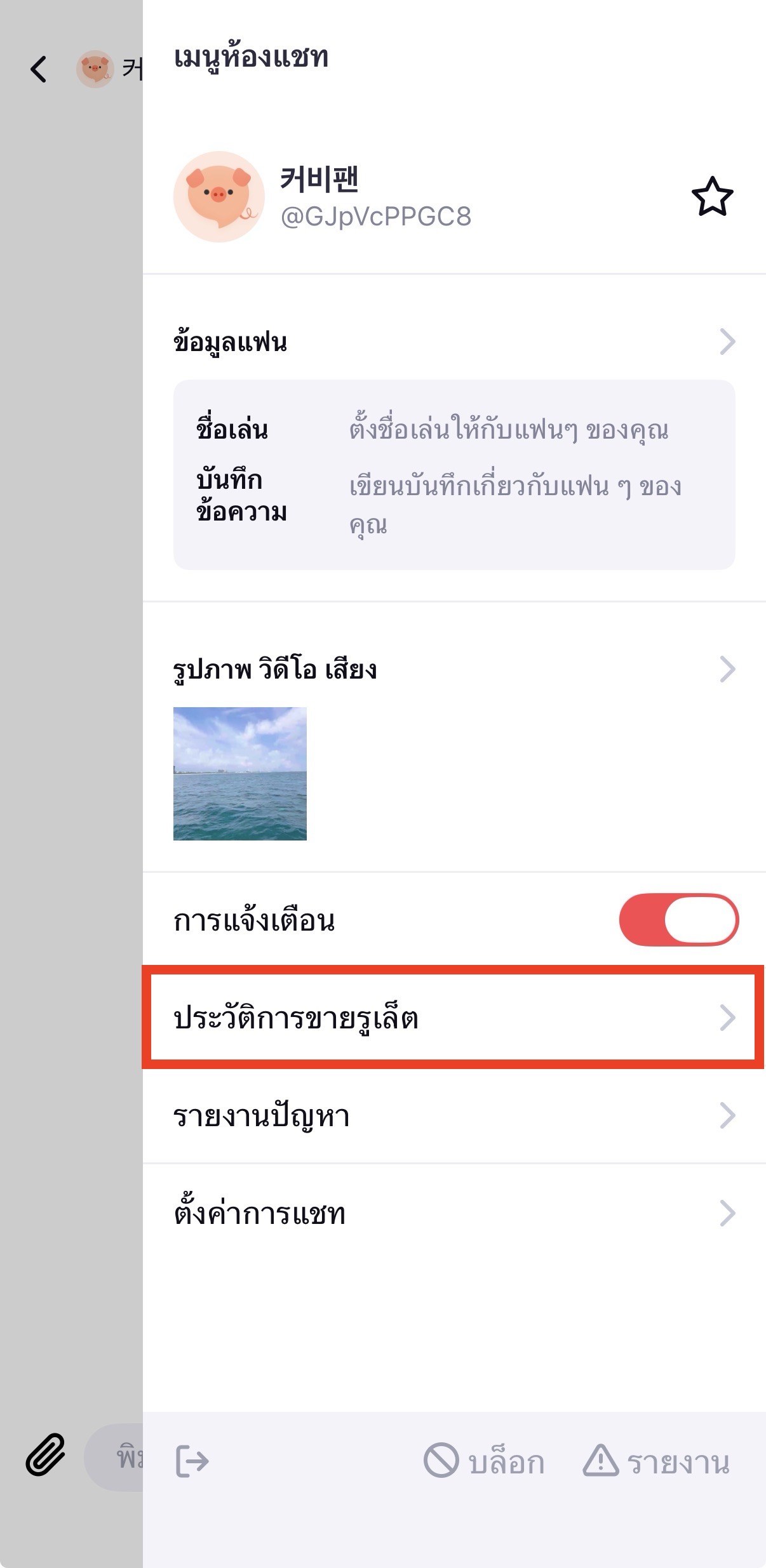This screenshot has height=1568, width=766.
Task: Block this user with บล็อก
Action: pyautogui.click(x=485, y=1461)
